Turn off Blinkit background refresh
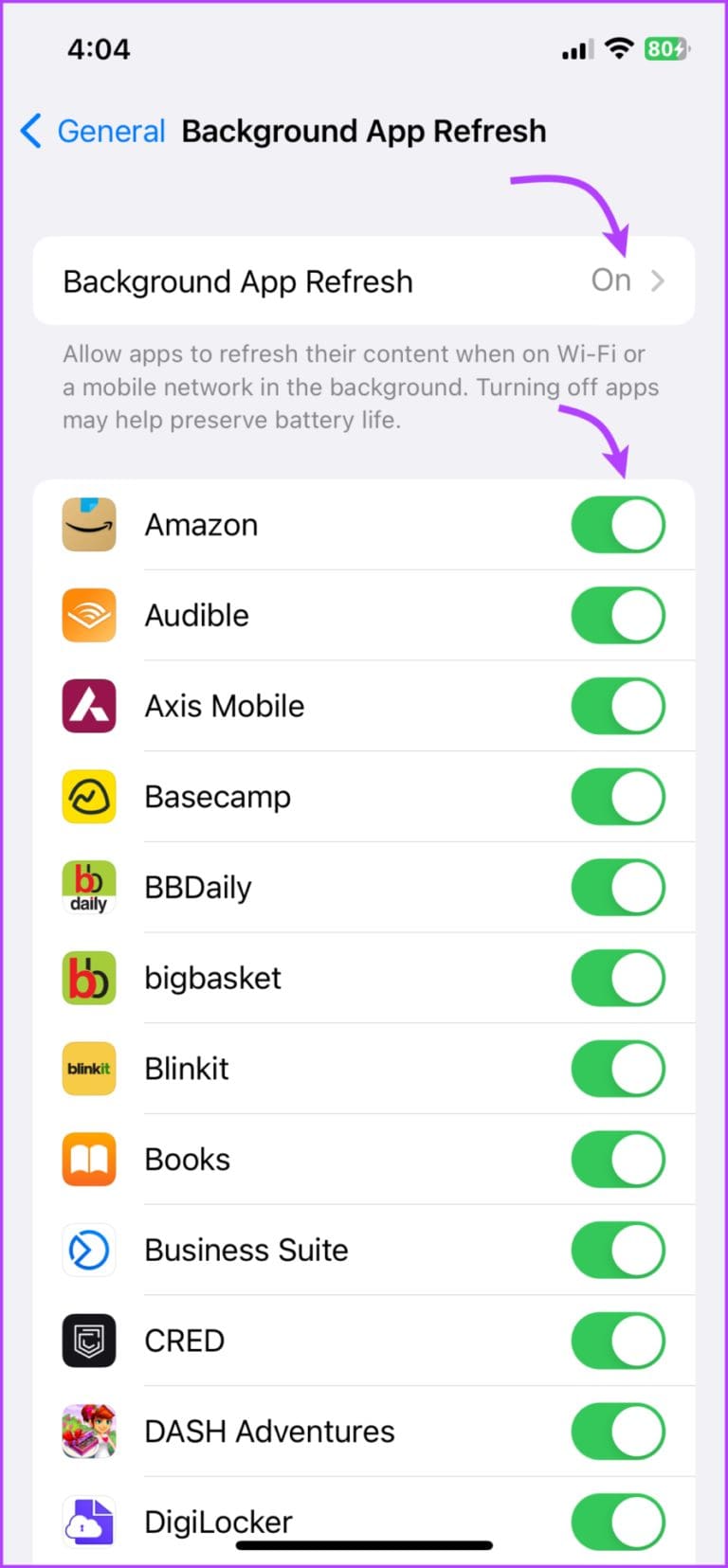 pyautogui.click(x=617, y=1069)
